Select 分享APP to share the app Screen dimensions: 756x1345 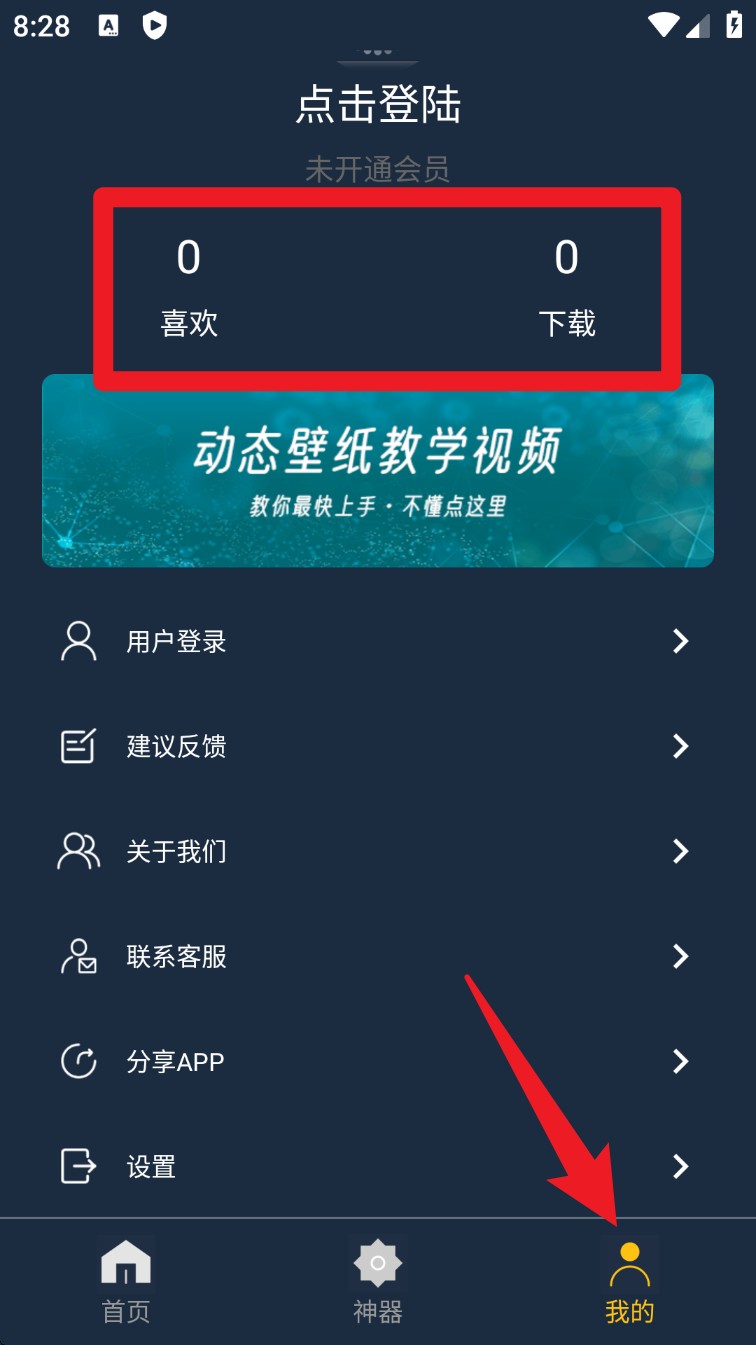377,1061
